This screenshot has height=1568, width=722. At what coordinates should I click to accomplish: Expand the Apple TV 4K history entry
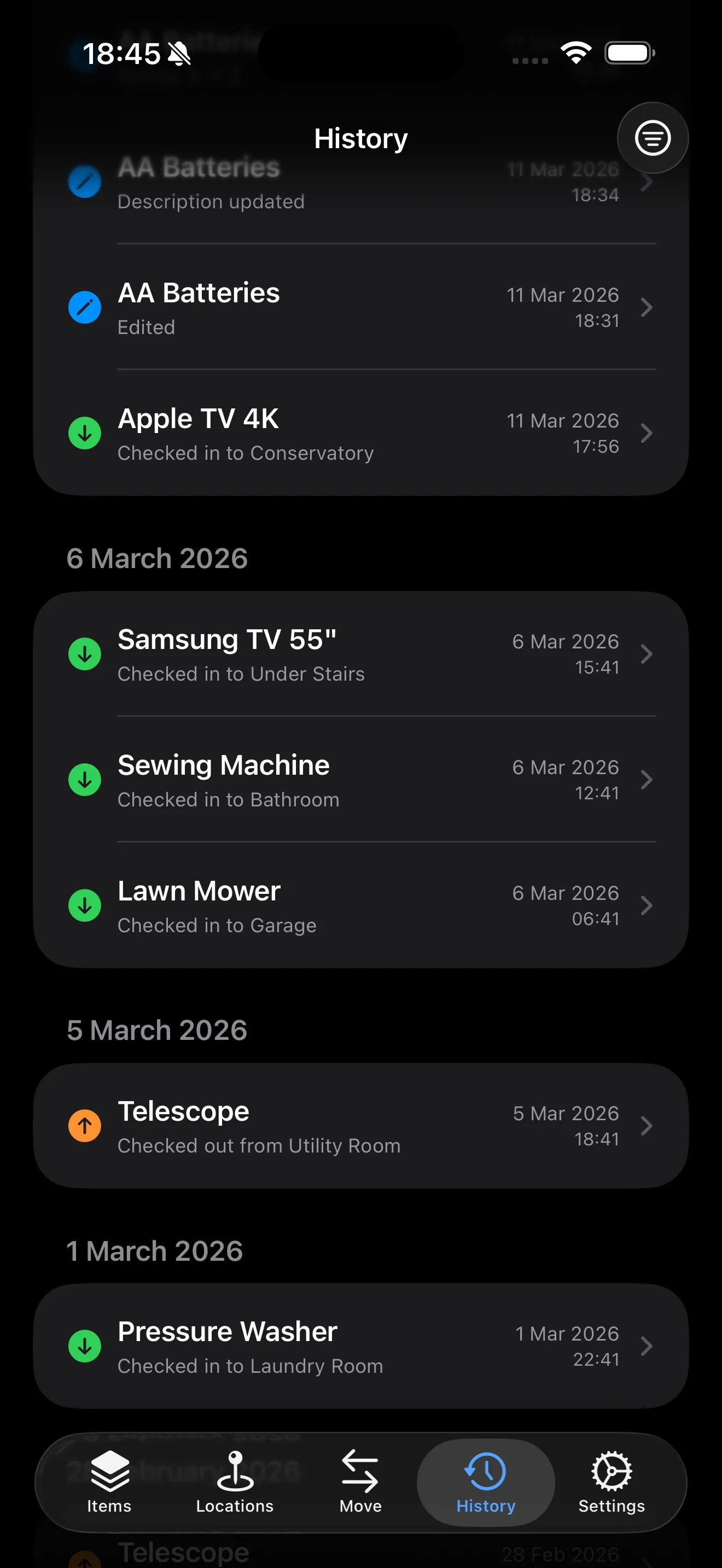click(647, 433)
